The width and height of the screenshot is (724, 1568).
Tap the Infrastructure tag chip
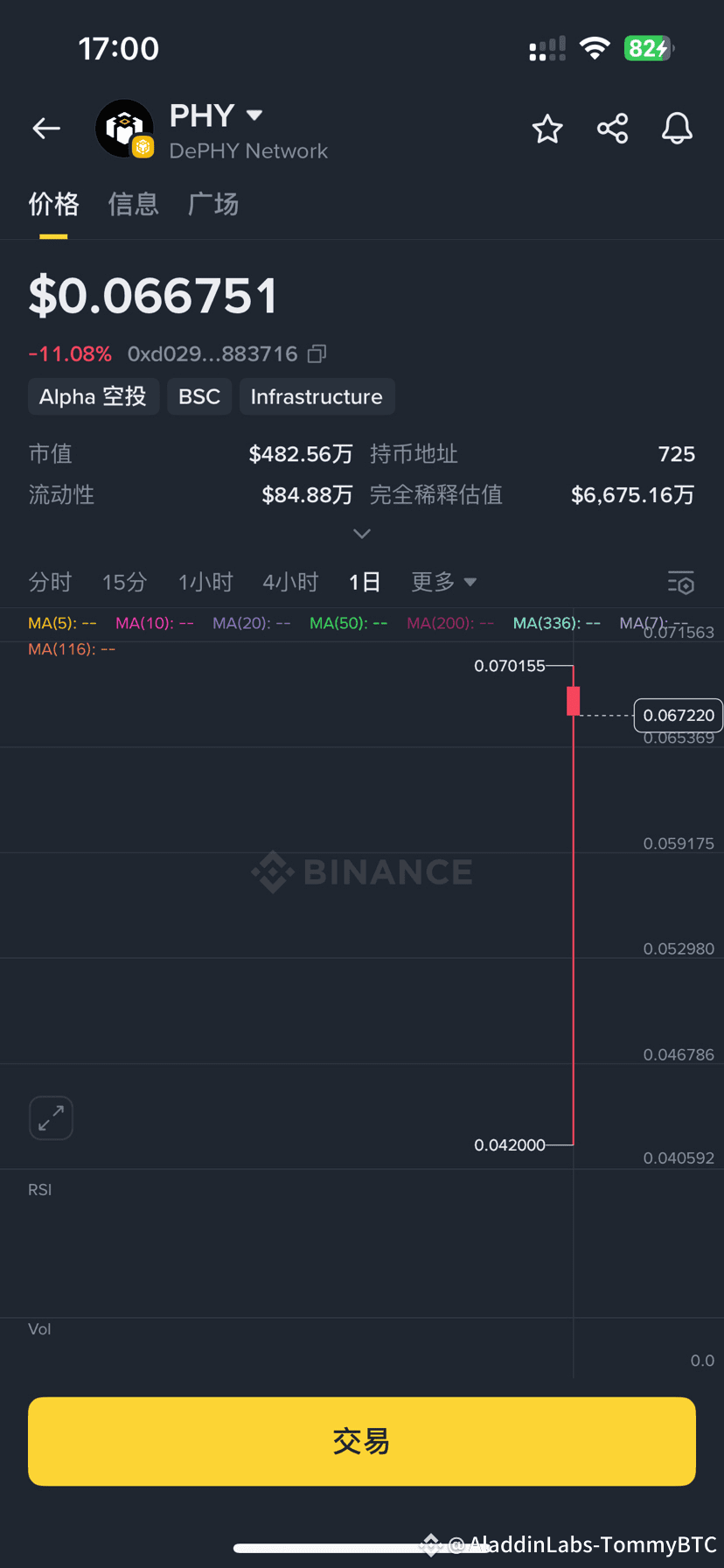click(317, 396)
